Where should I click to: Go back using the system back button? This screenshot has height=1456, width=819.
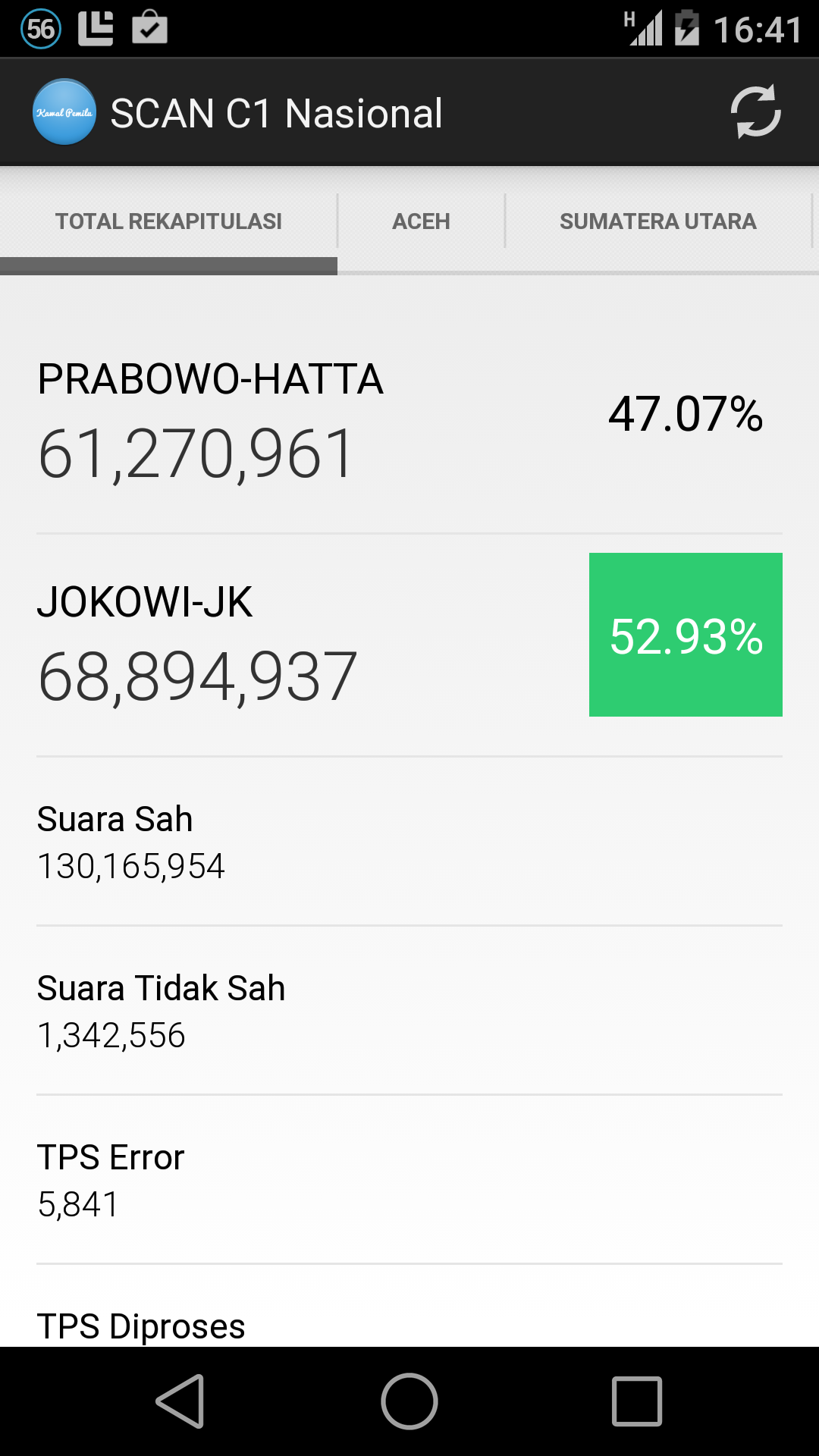(181, 1401)
